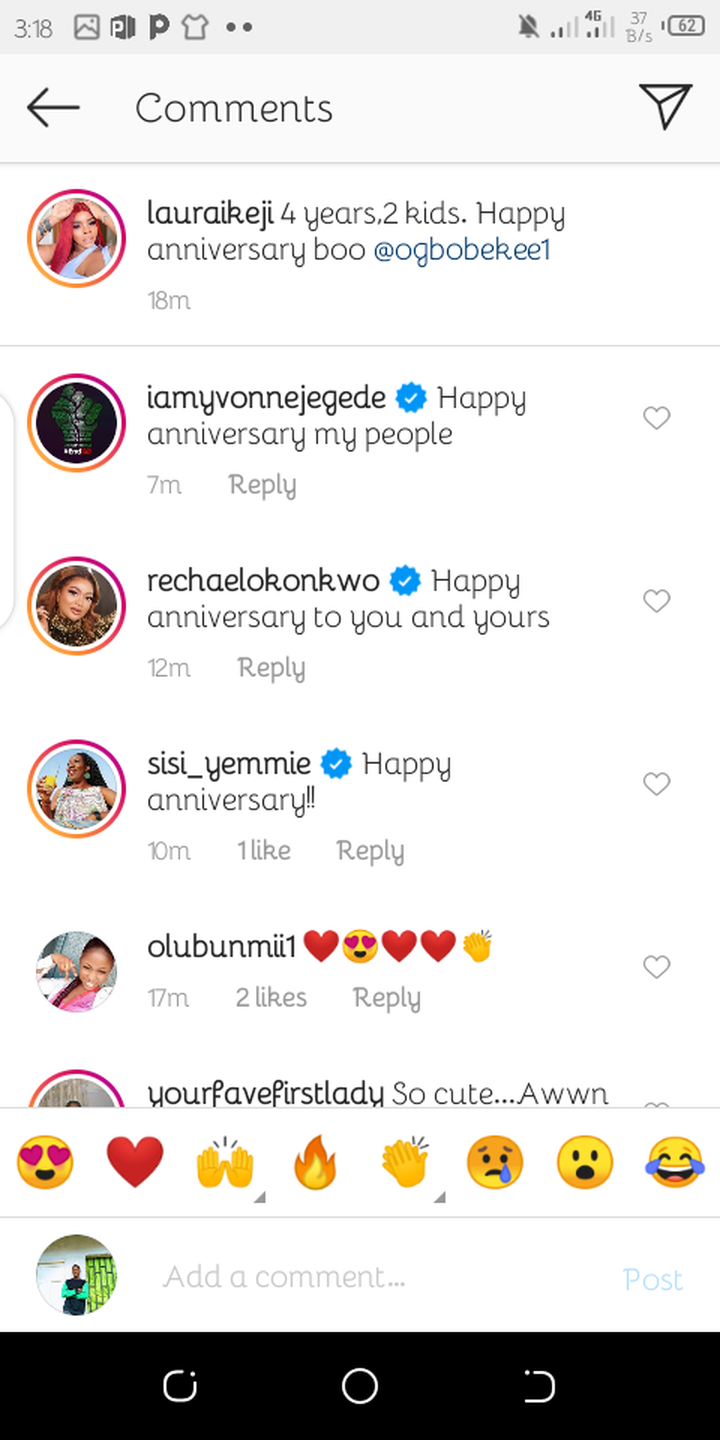Reply to sisi_yemmie's comment
The width and height of the screenshot is (720, 1440).
click(x=370, y=851)
